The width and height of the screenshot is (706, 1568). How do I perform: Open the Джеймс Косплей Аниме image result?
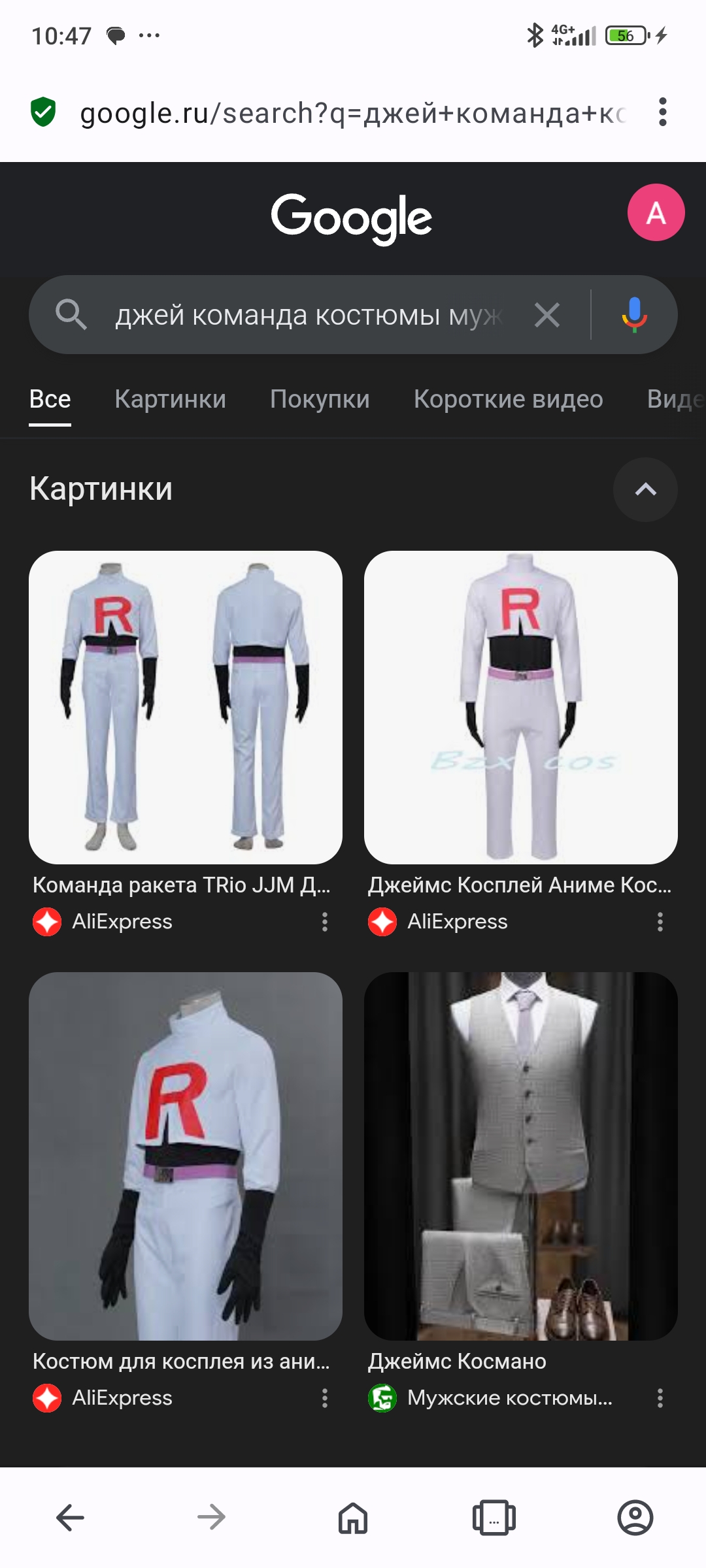[521, 708]
